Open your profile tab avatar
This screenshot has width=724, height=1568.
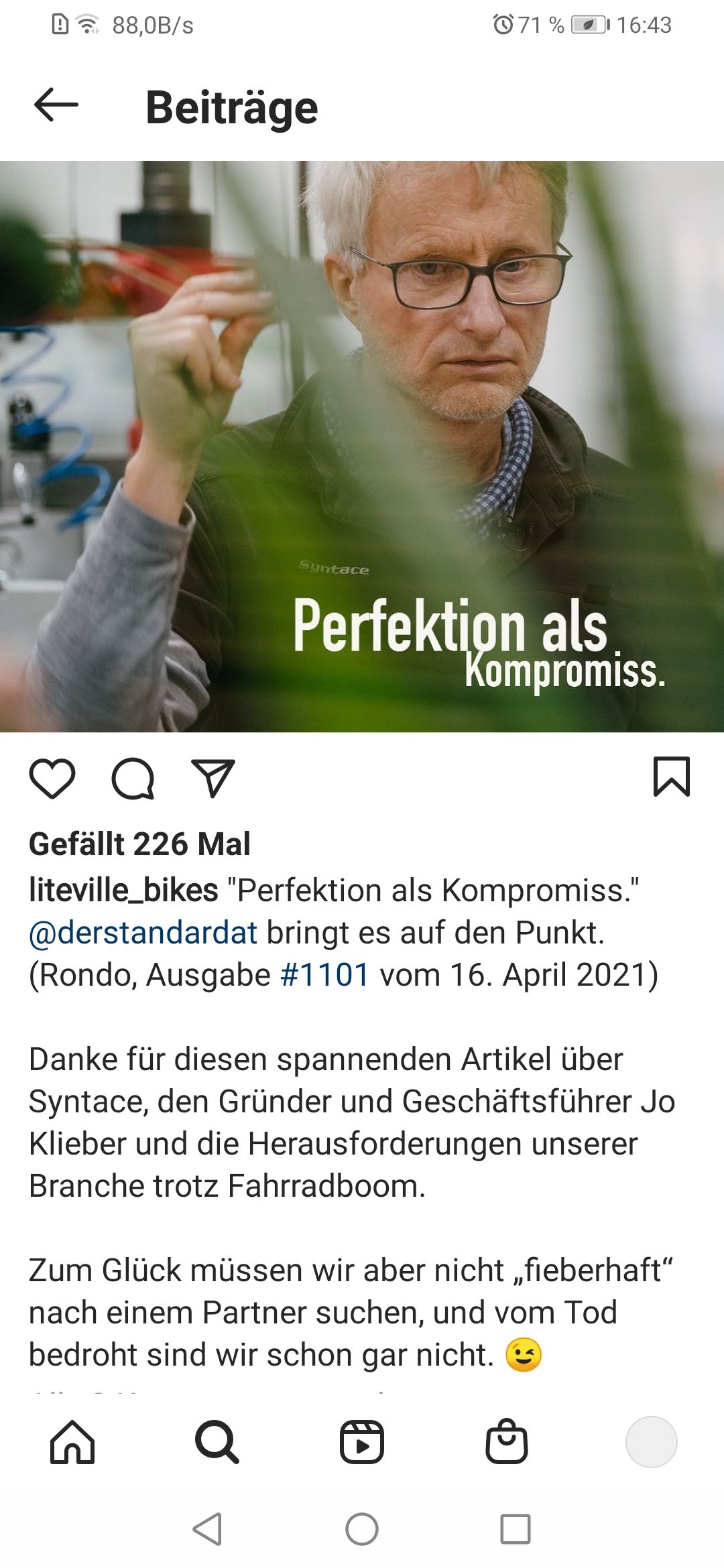point(651,1442)
